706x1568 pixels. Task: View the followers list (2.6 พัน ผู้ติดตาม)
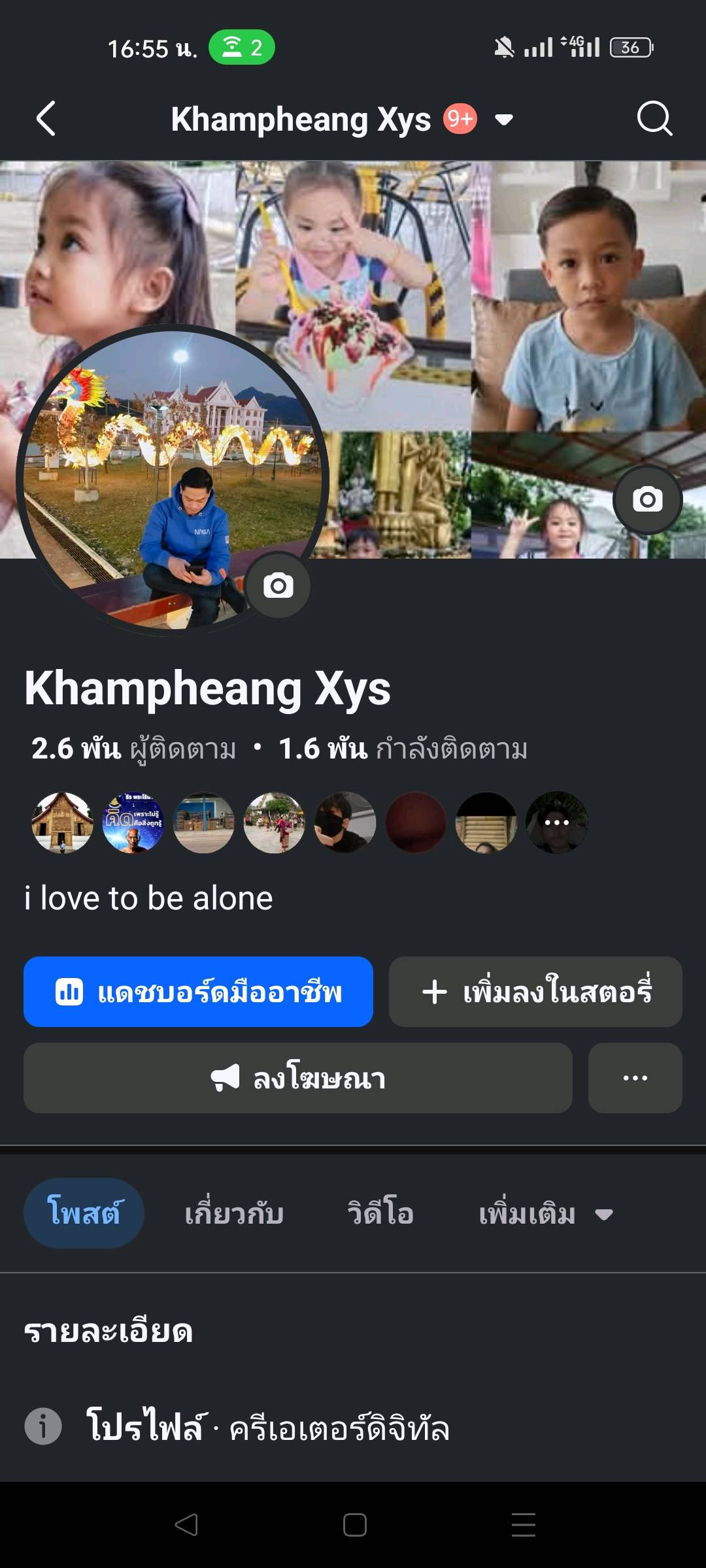134,749
